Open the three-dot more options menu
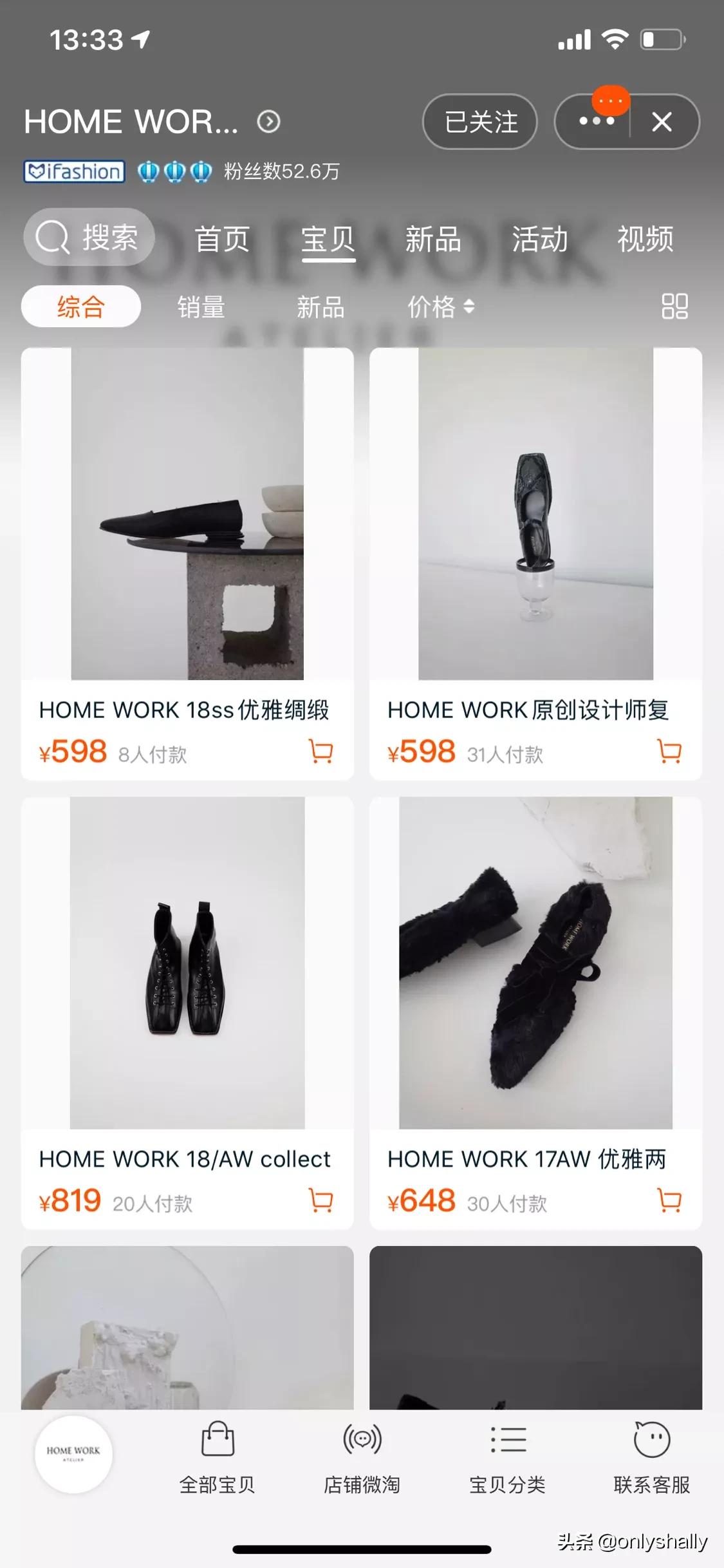The height and width of the screenshot is (1568, 724). point(595,122)
